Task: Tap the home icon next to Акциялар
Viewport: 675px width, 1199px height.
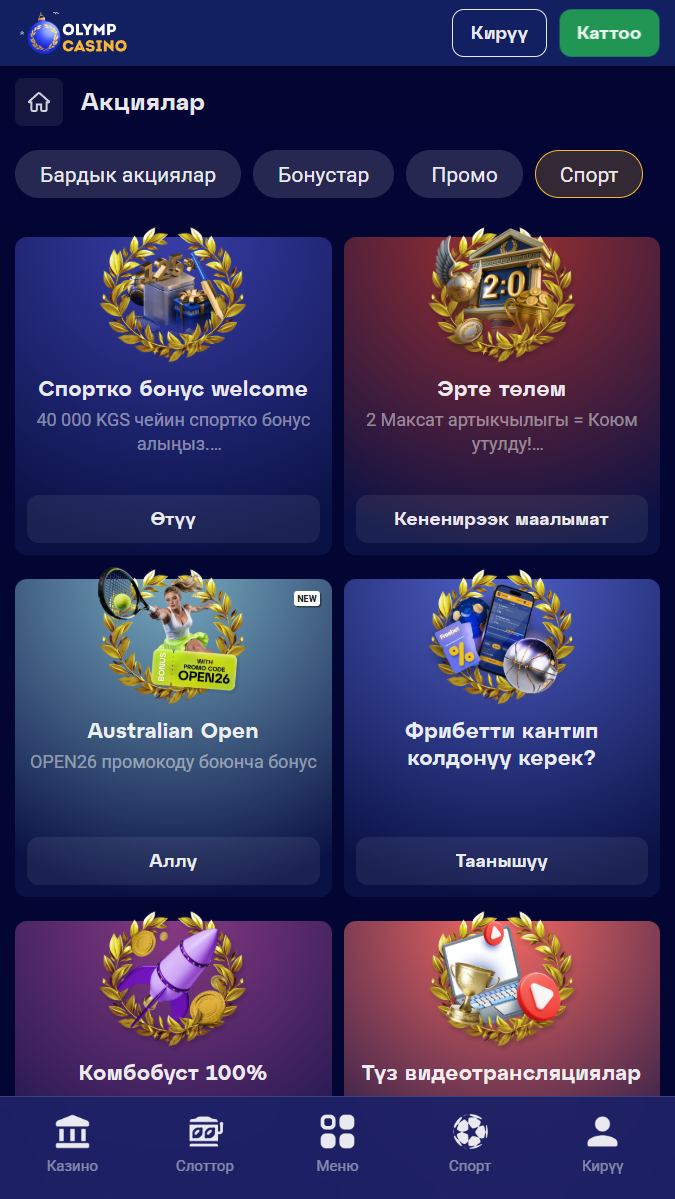Action: coord(39,102)
